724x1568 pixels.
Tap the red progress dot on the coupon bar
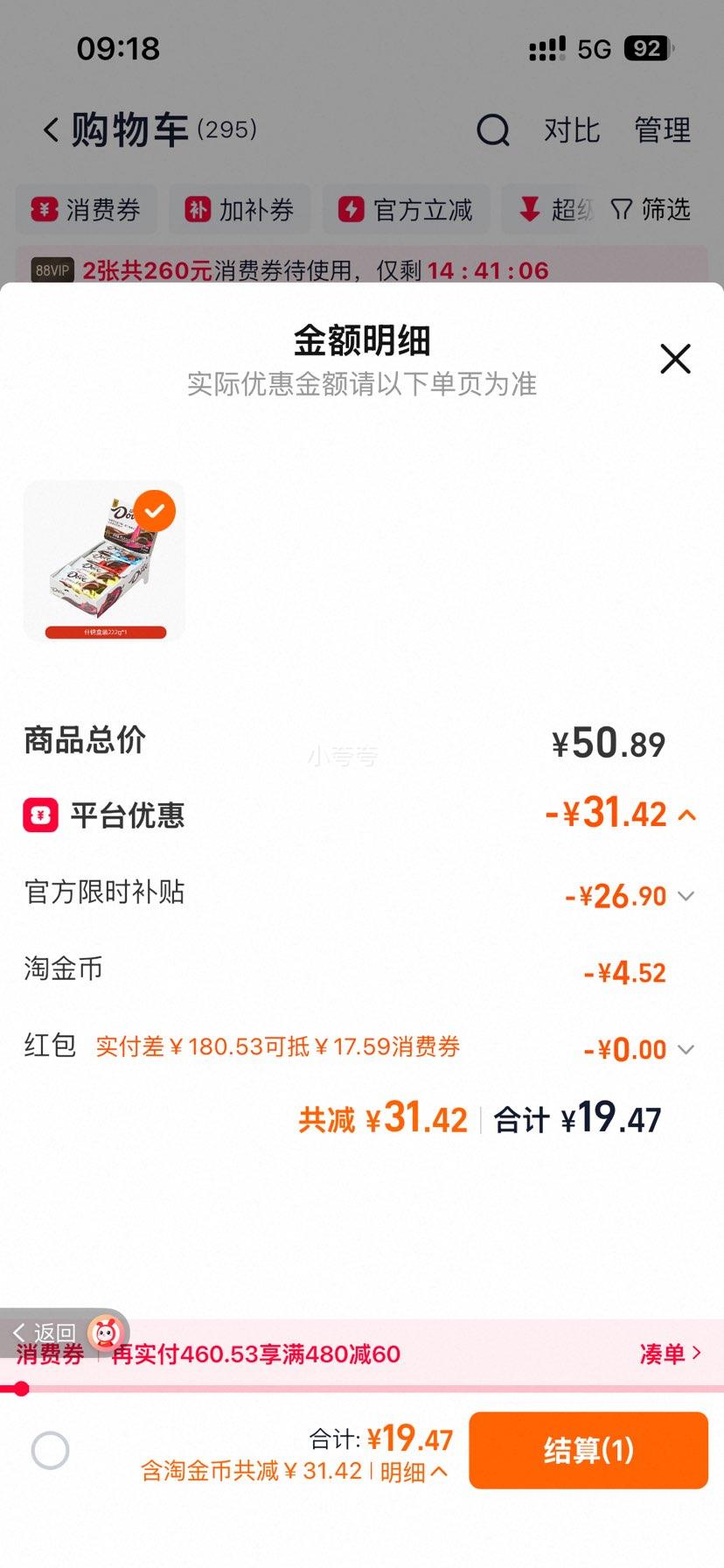click(19, 1389)
